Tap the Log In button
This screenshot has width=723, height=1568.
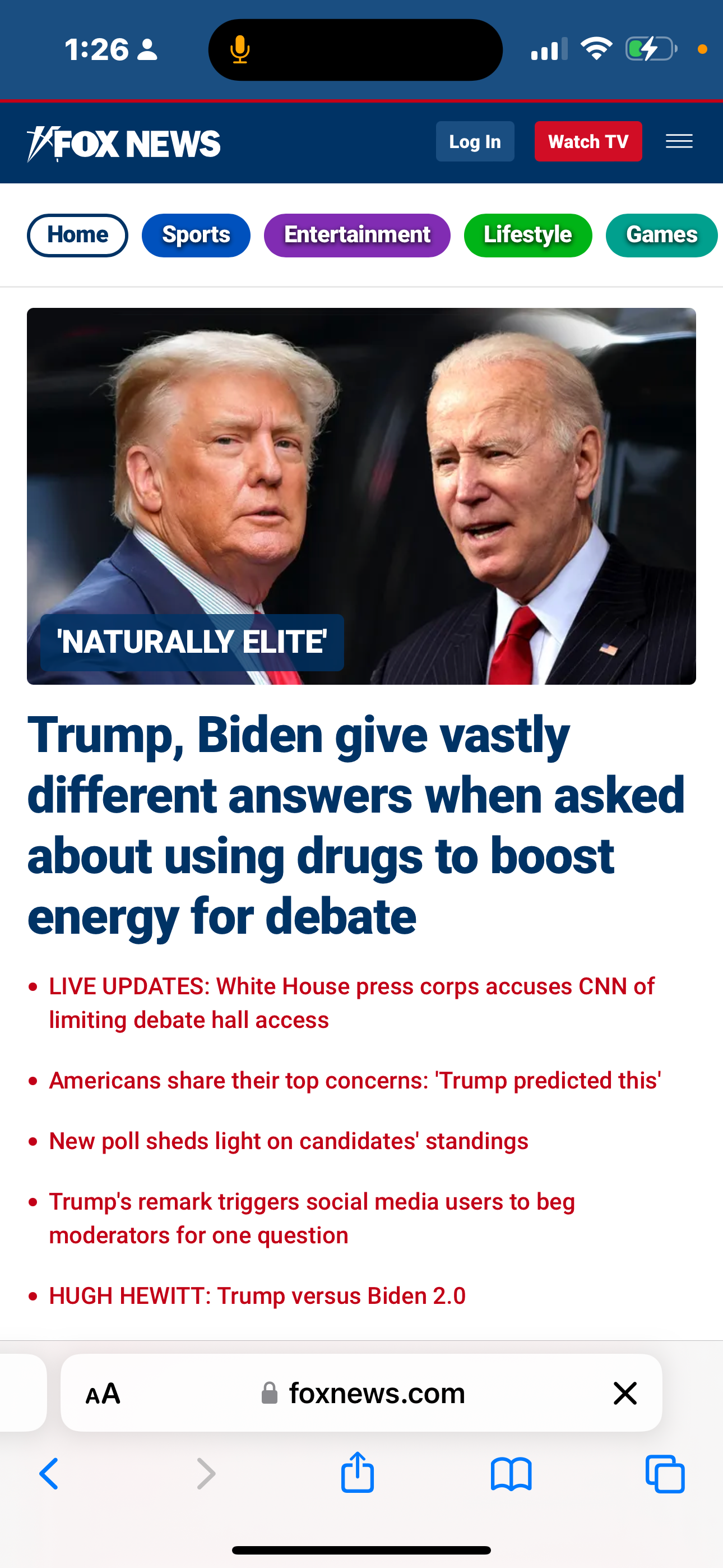[x=475, y=142]
